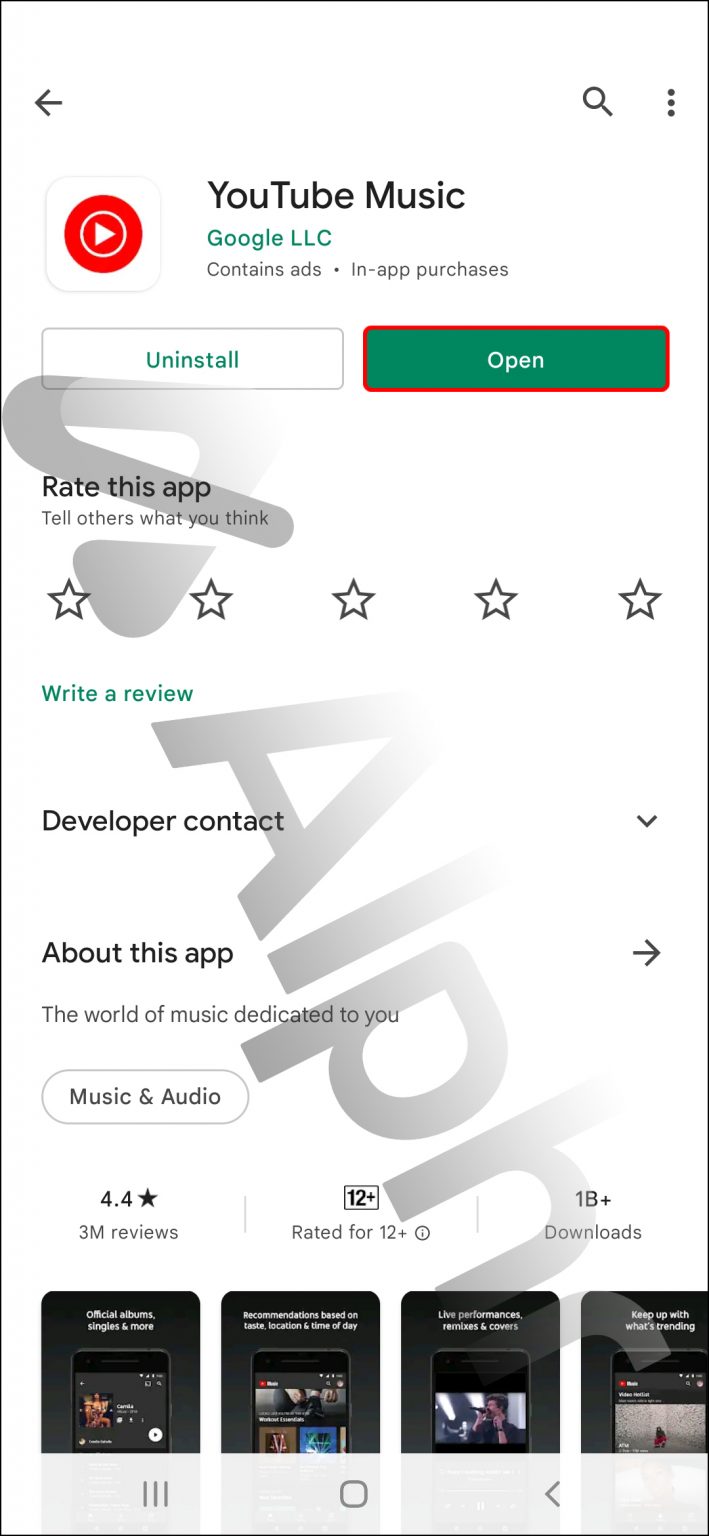
Task: Select the Music & Audio category chip
Action: pyautogui.click(x=145, y=1096)
